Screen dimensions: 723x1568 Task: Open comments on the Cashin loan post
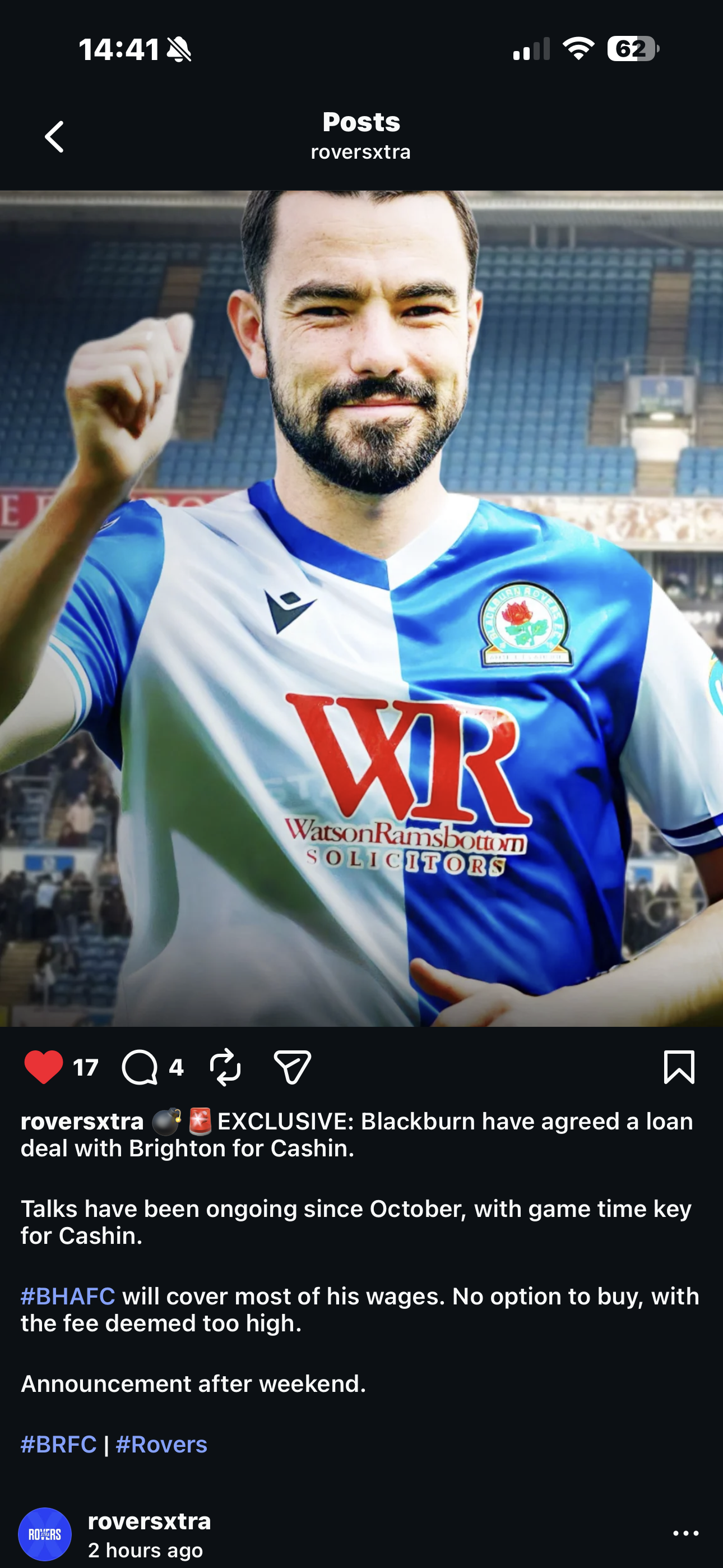140,1067
